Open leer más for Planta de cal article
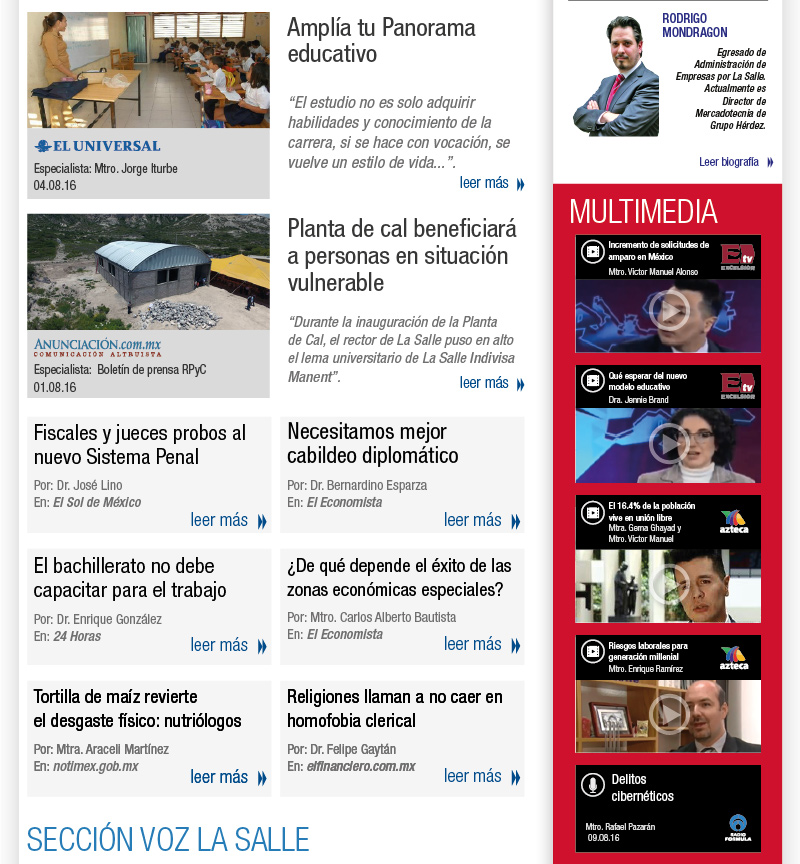The width and height of the screenshot is (800, 864). pos(491,383)
